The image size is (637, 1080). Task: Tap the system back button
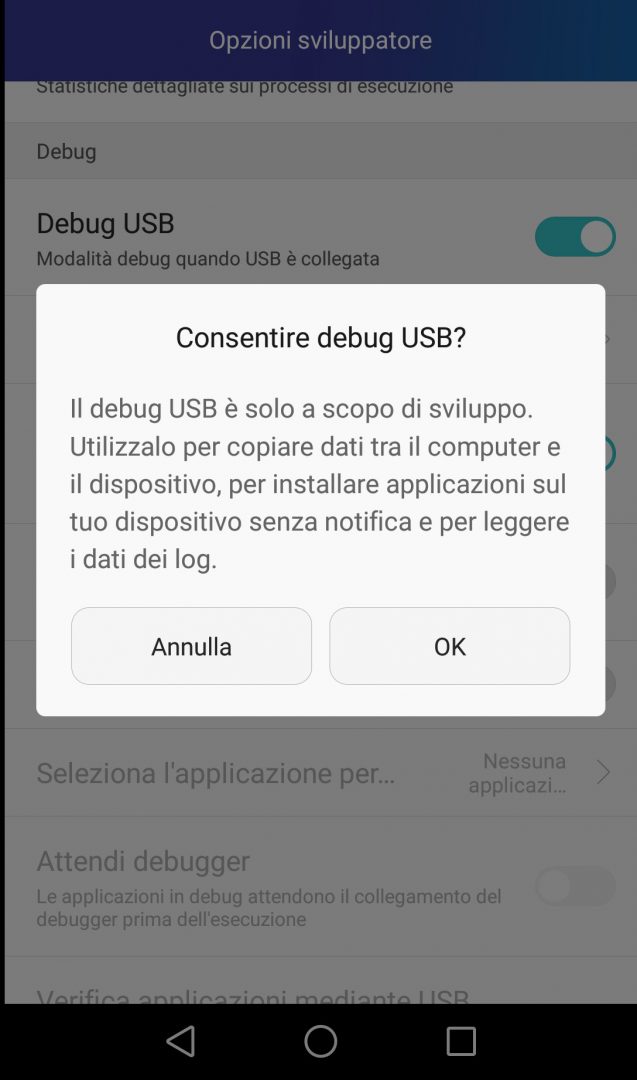click(181, 1041)
